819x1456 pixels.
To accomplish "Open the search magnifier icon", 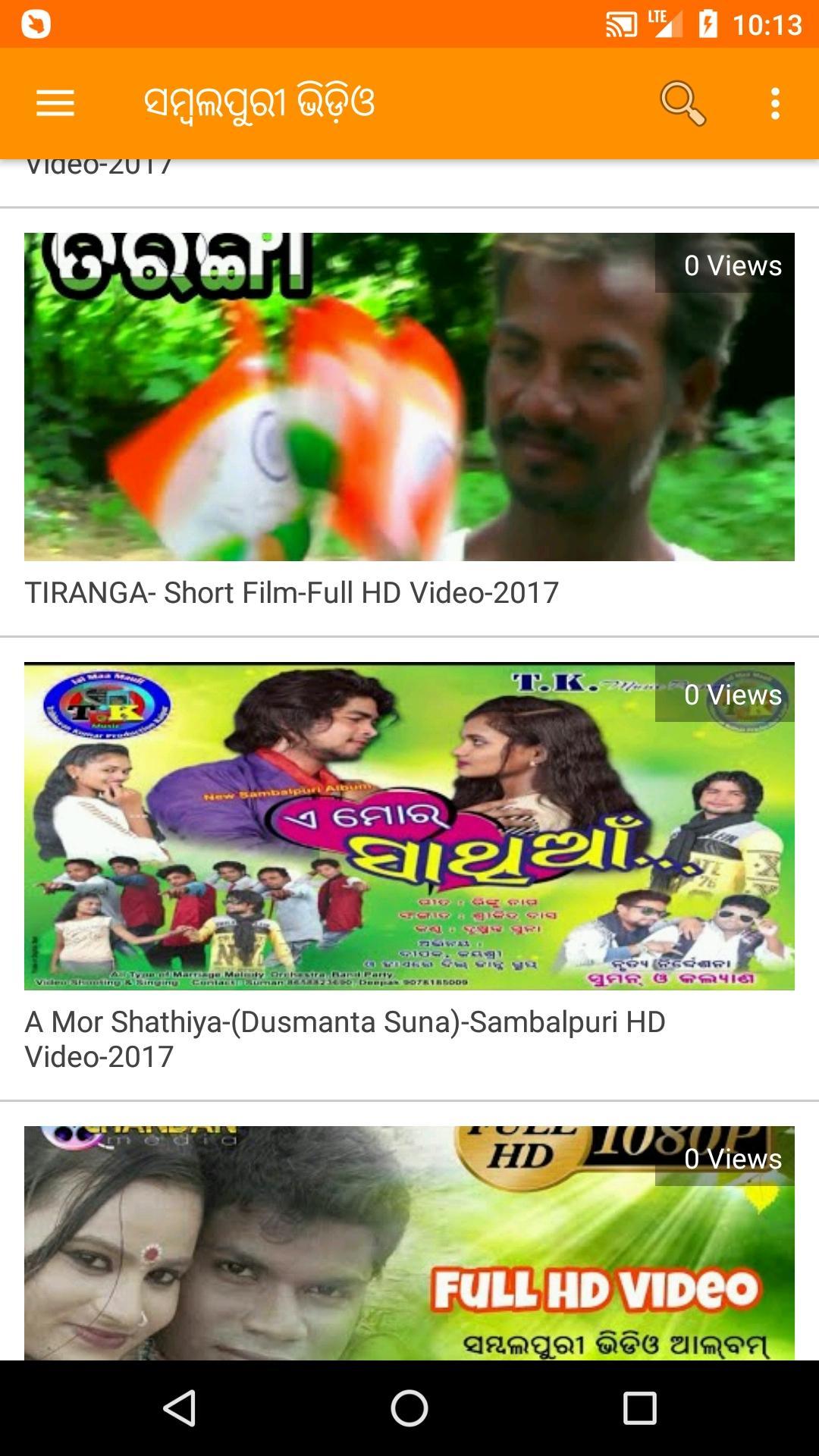I will (682, 102).
